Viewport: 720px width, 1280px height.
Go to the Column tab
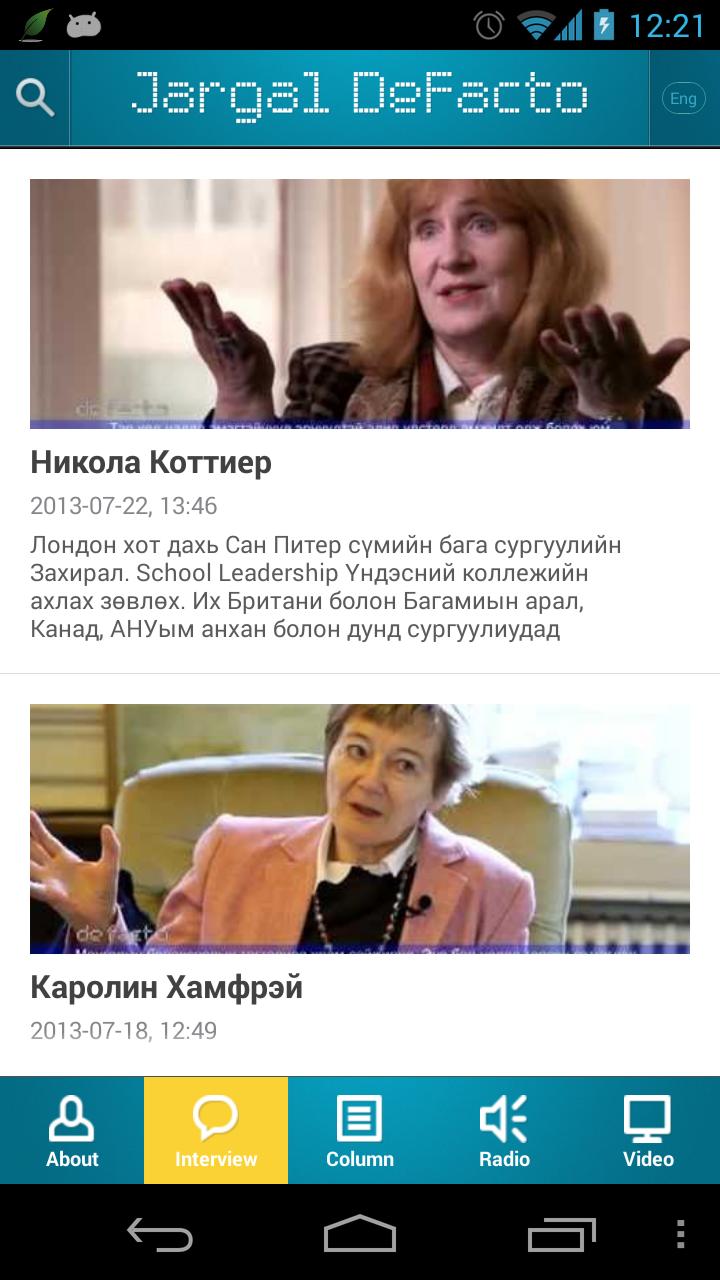[x=360, y=1131]
